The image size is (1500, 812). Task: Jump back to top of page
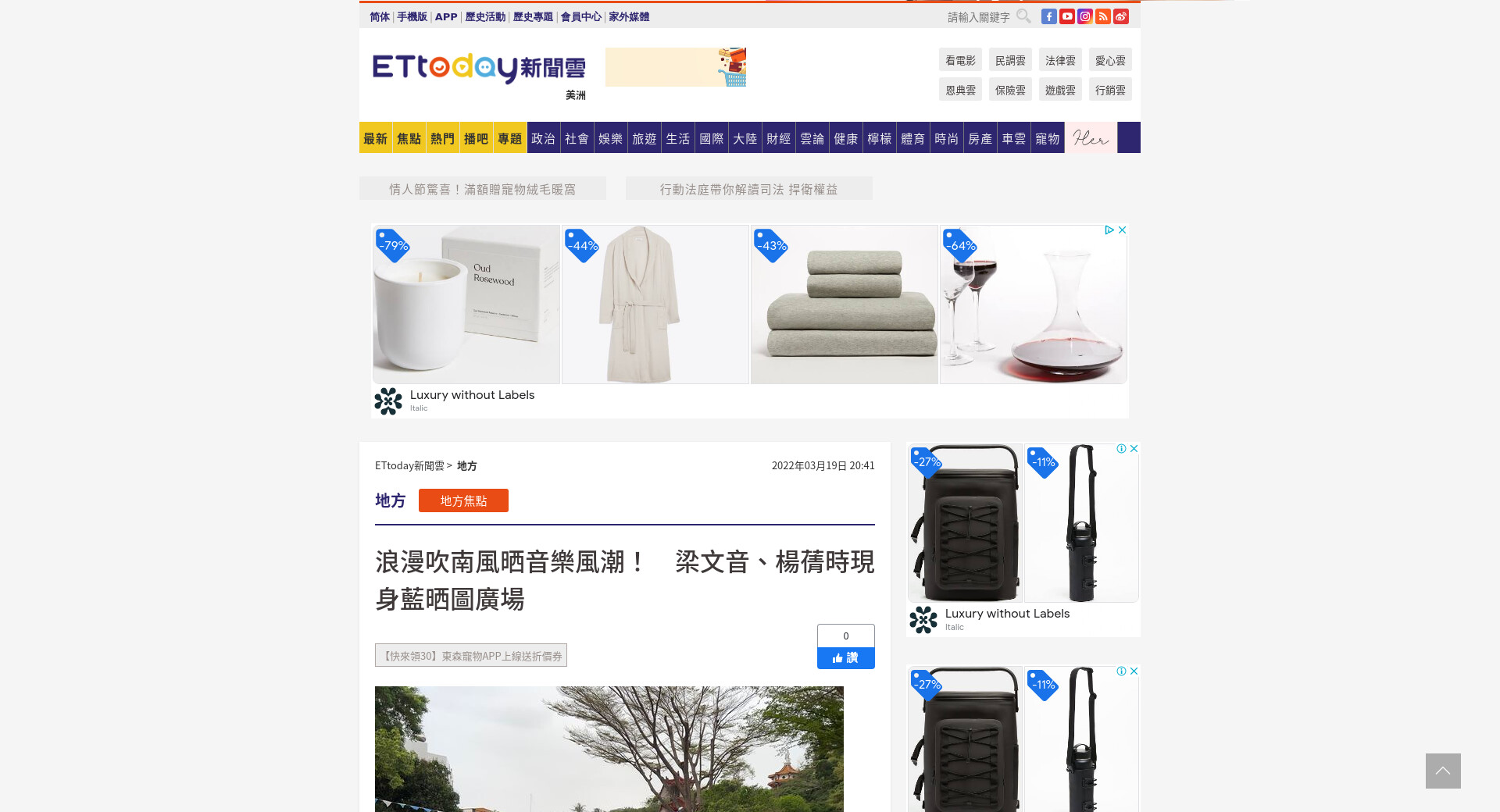(x=1442, y=771)
